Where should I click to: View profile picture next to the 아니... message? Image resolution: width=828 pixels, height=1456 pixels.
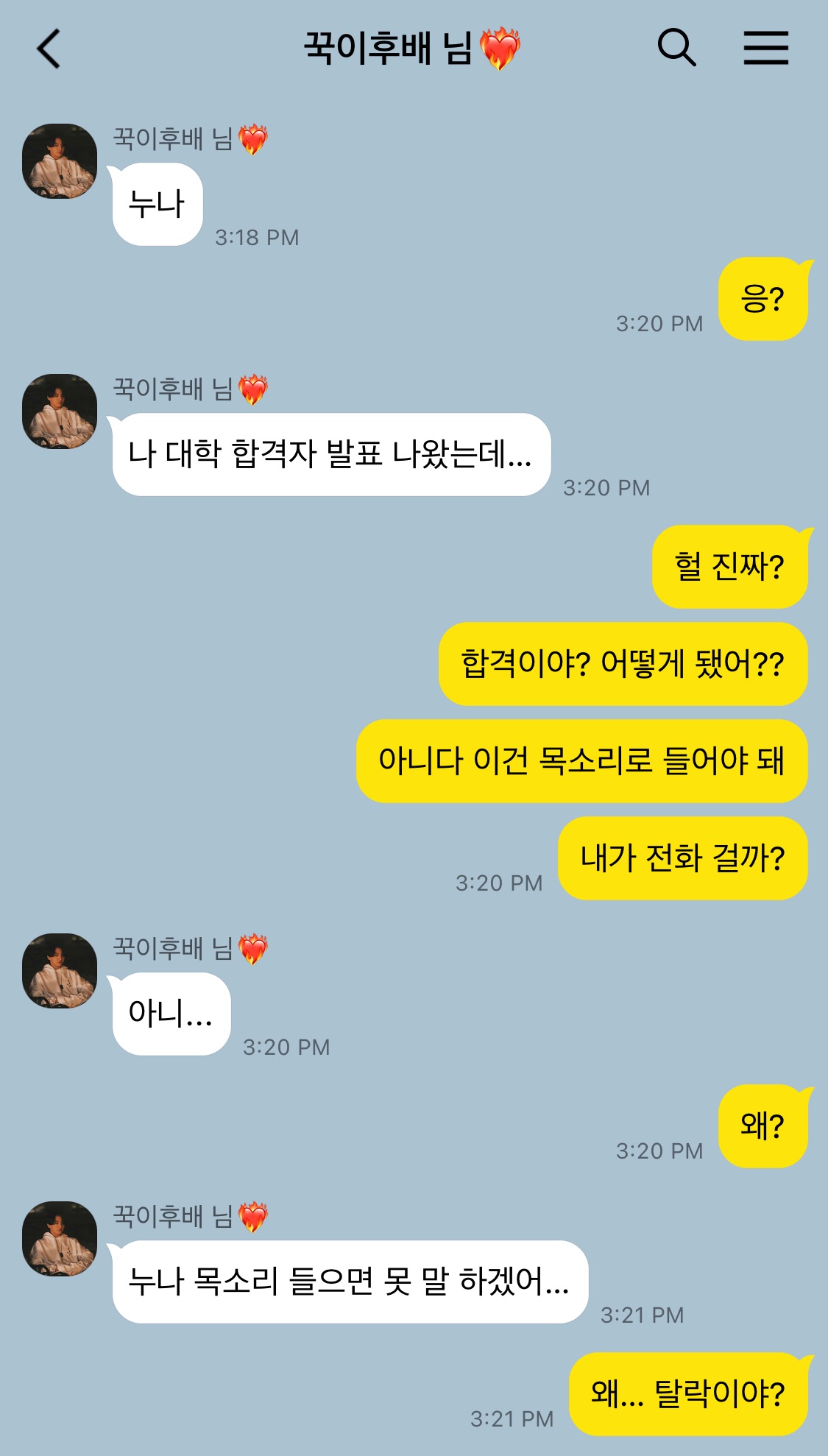point(60,971)
